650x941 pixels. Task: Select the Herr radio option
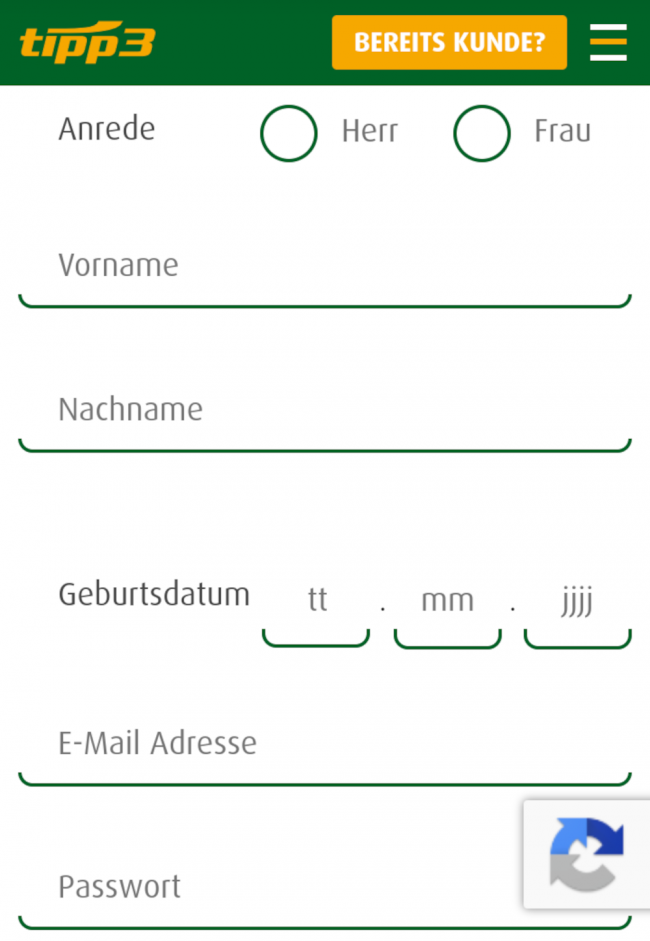[x=289, y=133]
